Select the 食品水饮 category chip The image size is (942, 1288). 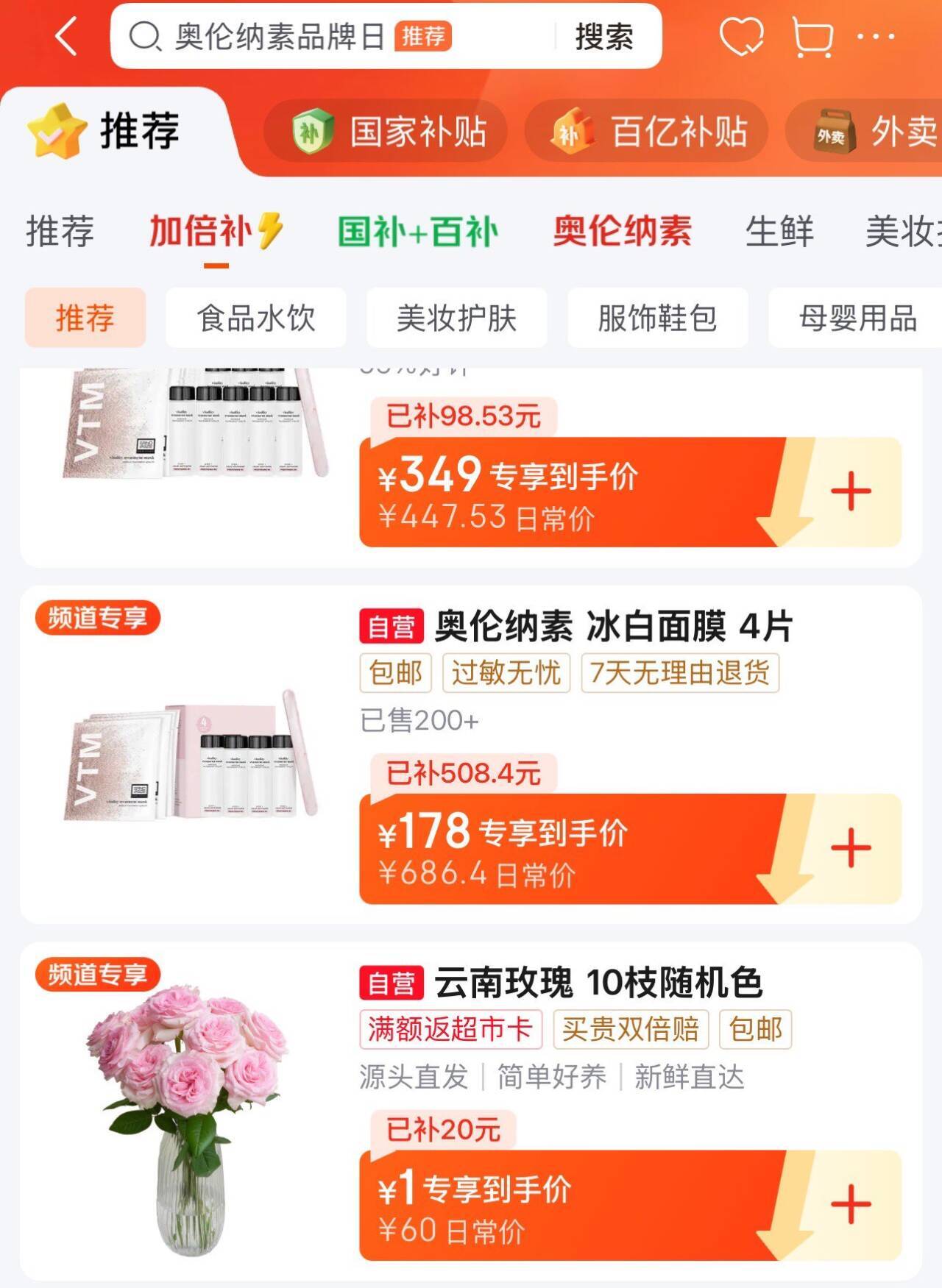point(257,317)
